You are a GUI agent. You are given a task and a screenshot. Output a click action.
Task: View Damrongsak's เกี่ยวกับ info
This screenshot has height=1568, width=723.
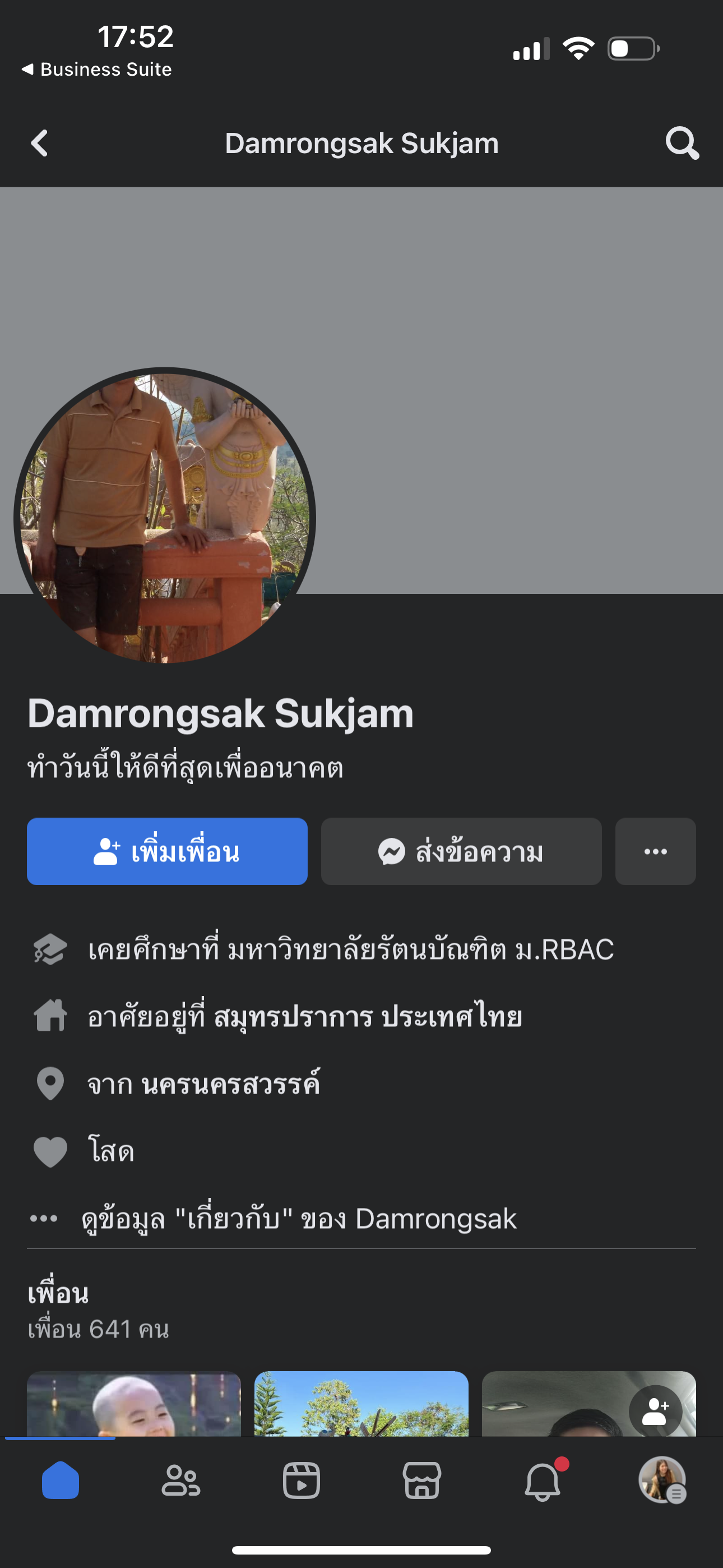298,1219
